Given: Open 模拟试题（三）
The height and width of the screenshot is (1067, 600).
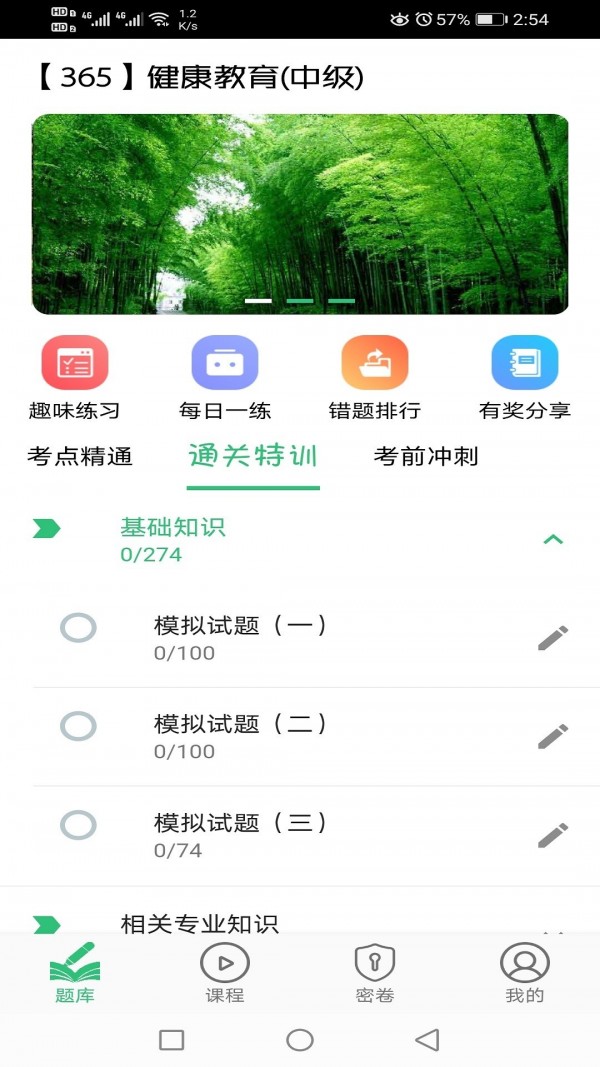Looking at the screenshot, I should click(240, 834).
